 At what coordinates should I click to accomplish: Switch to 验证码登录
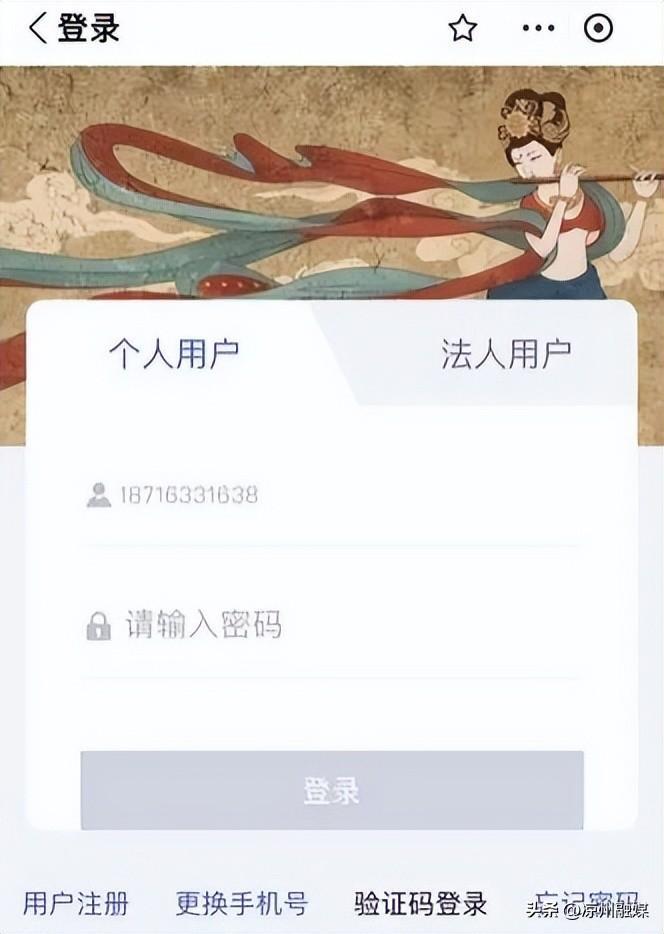420,903
